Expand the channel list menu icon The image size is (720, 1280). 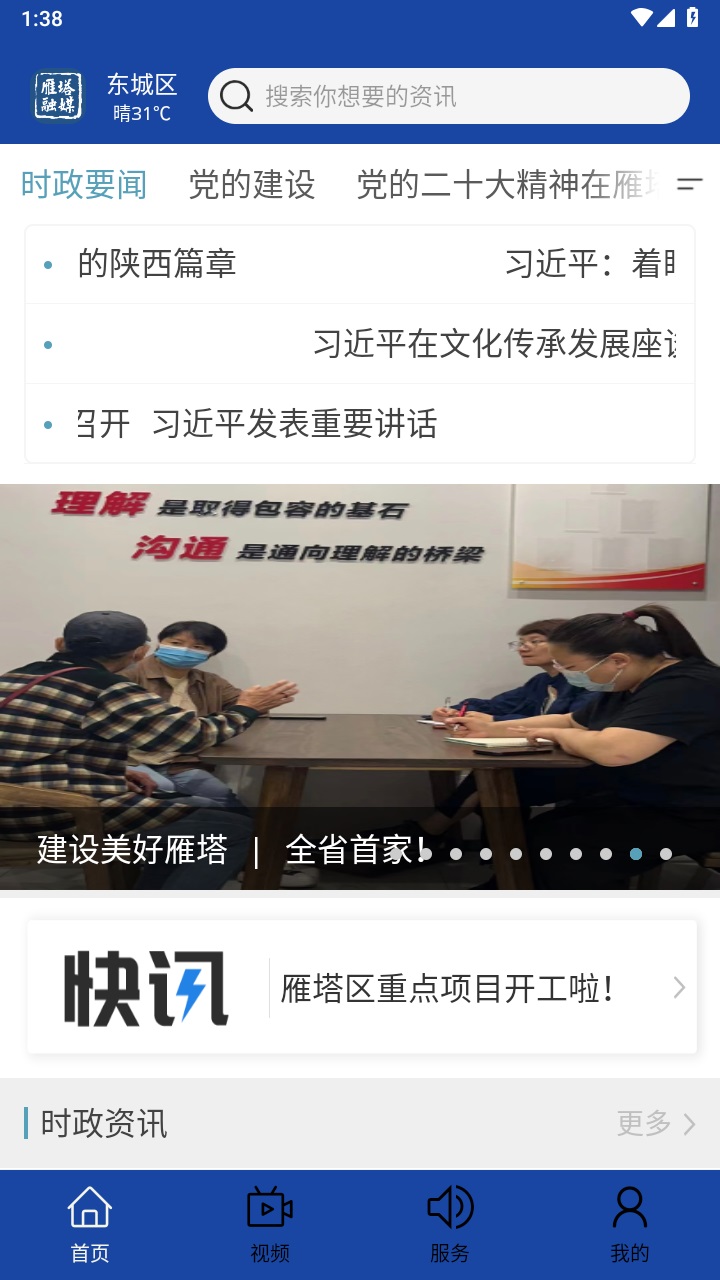click(x=690, y=184)
